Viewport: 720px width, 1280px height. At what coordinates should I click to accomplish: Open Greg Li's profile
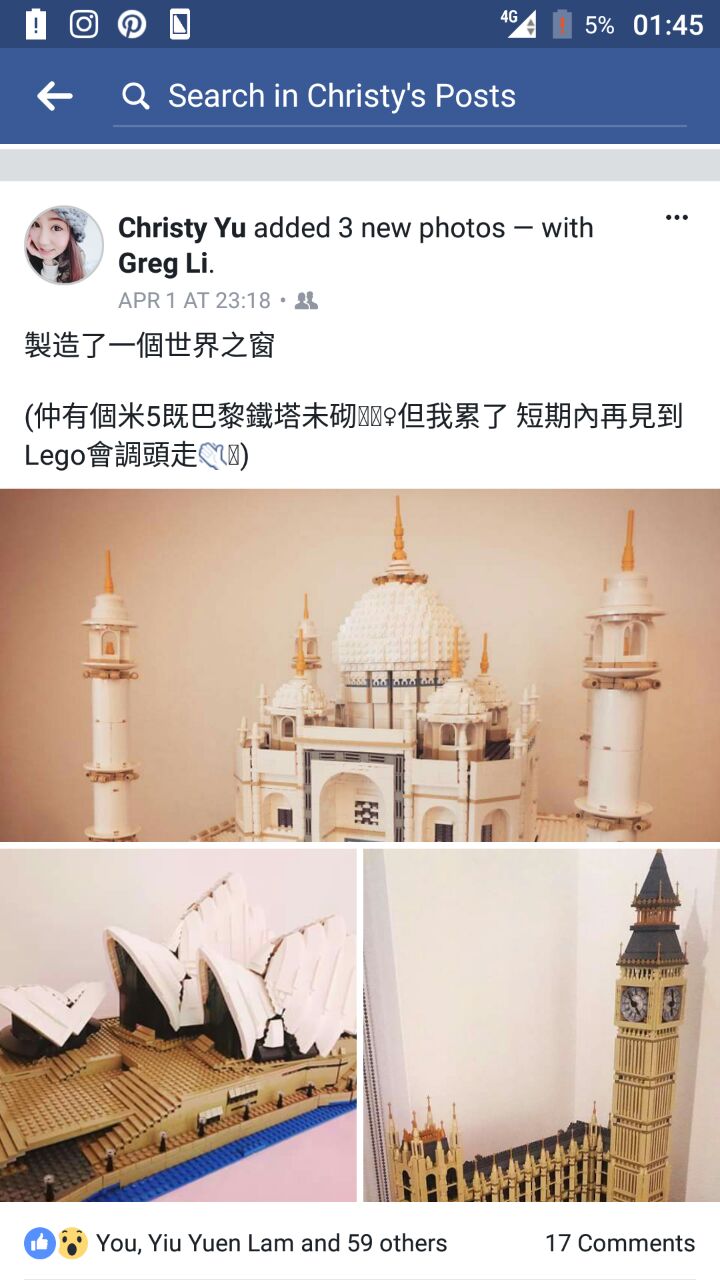165,264
